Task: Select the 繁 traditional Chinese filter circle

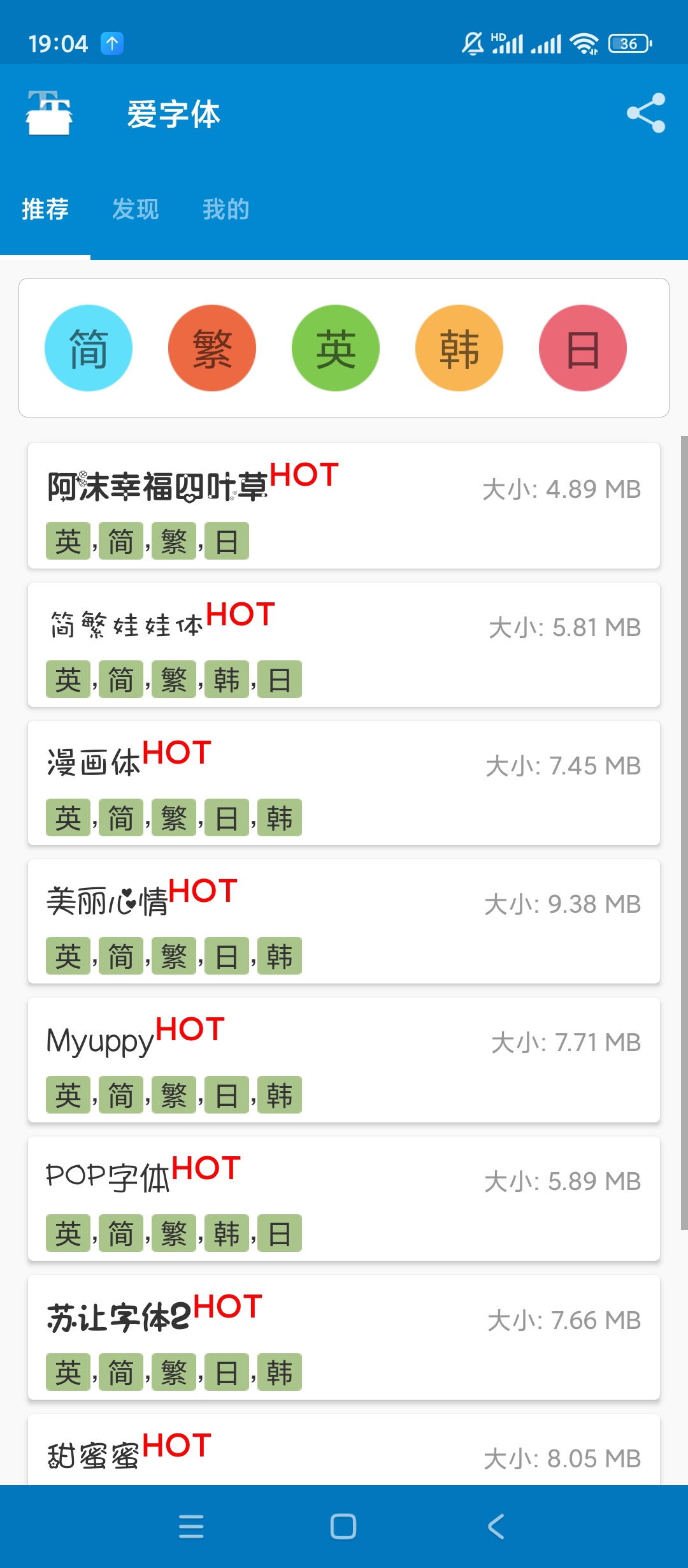Action: pos(211,347)
